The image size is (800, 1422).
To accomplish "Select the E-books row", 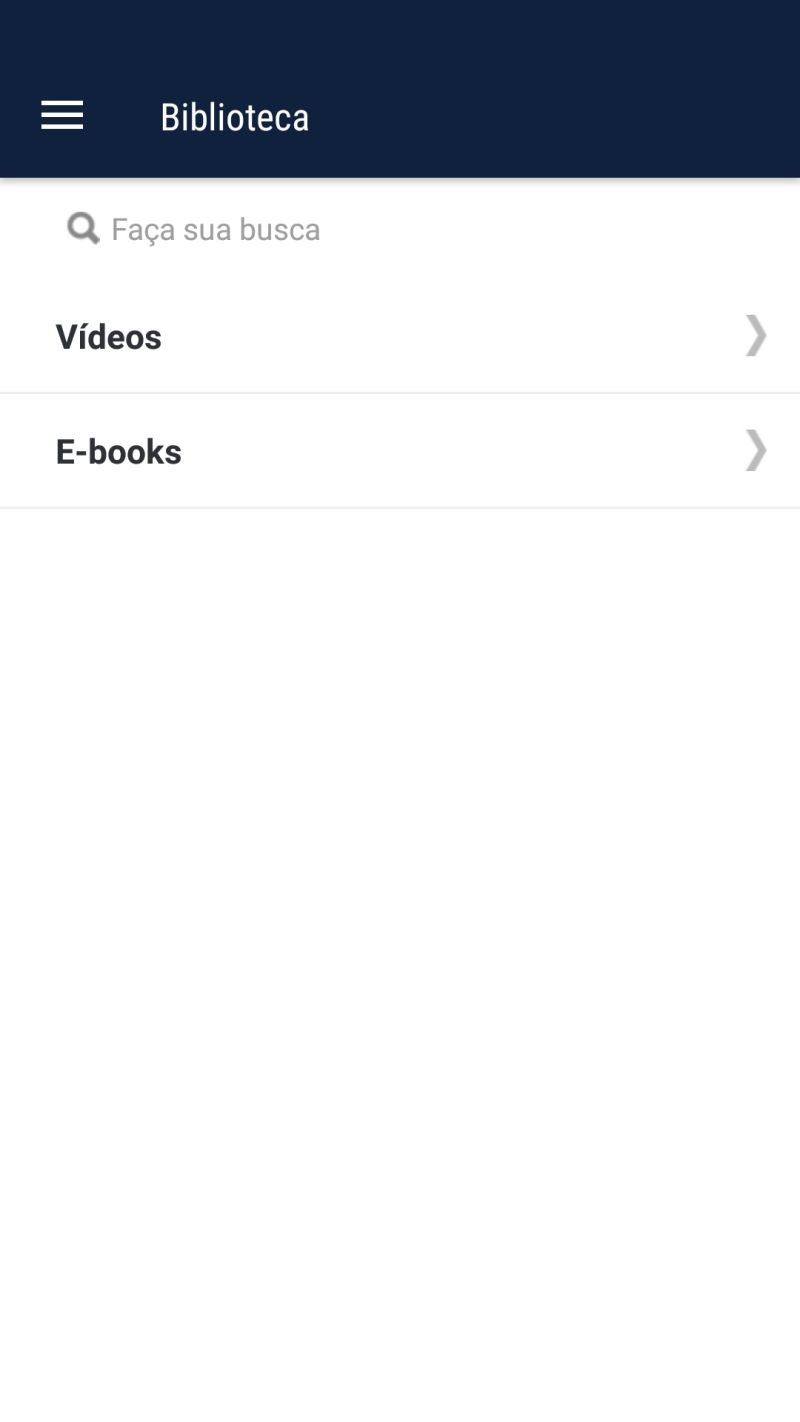I will tap(400, 450).
